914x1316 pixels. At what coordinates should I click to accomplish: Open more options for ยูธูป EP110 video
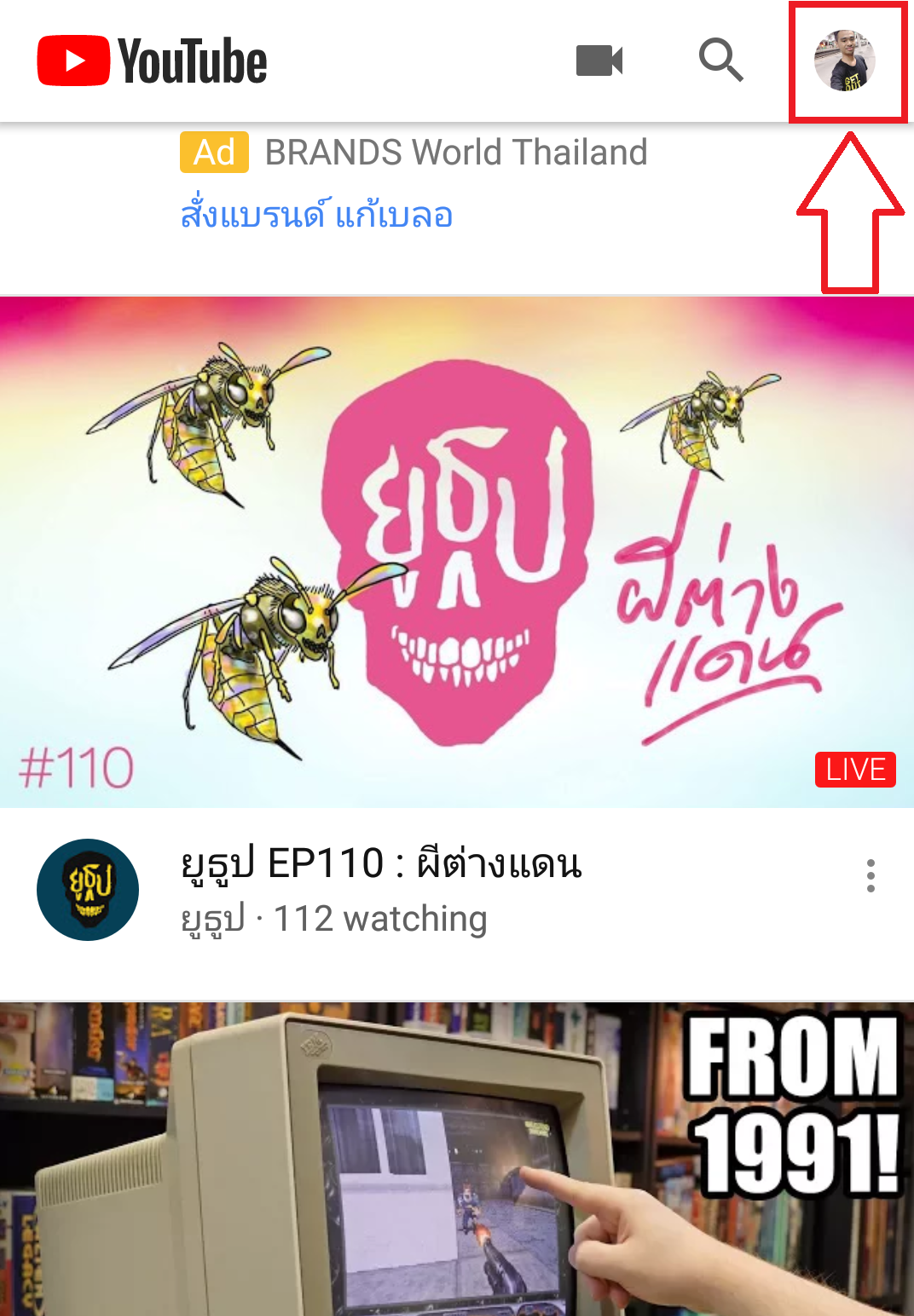(x=870, y=876)
